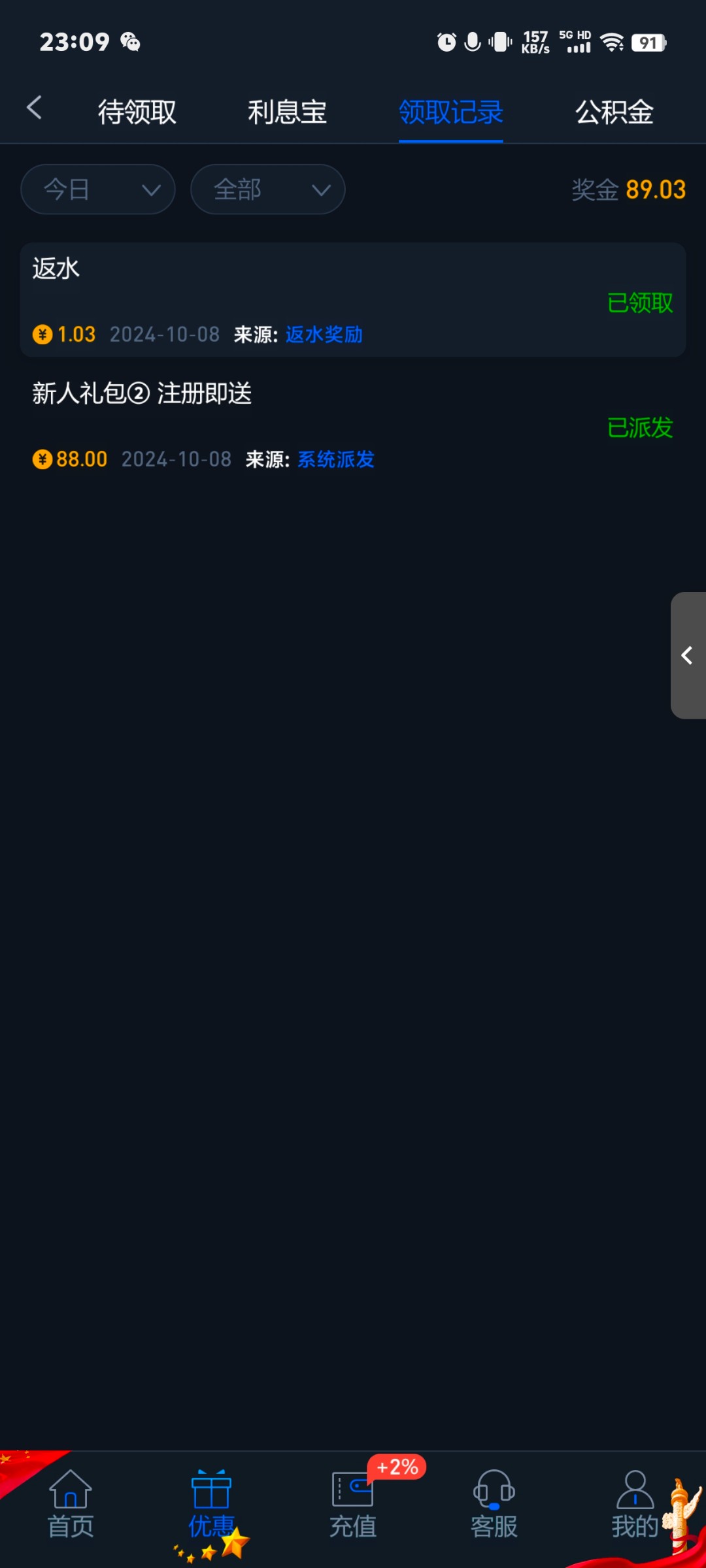Go back using the top-left arrow

click(35, 108)
